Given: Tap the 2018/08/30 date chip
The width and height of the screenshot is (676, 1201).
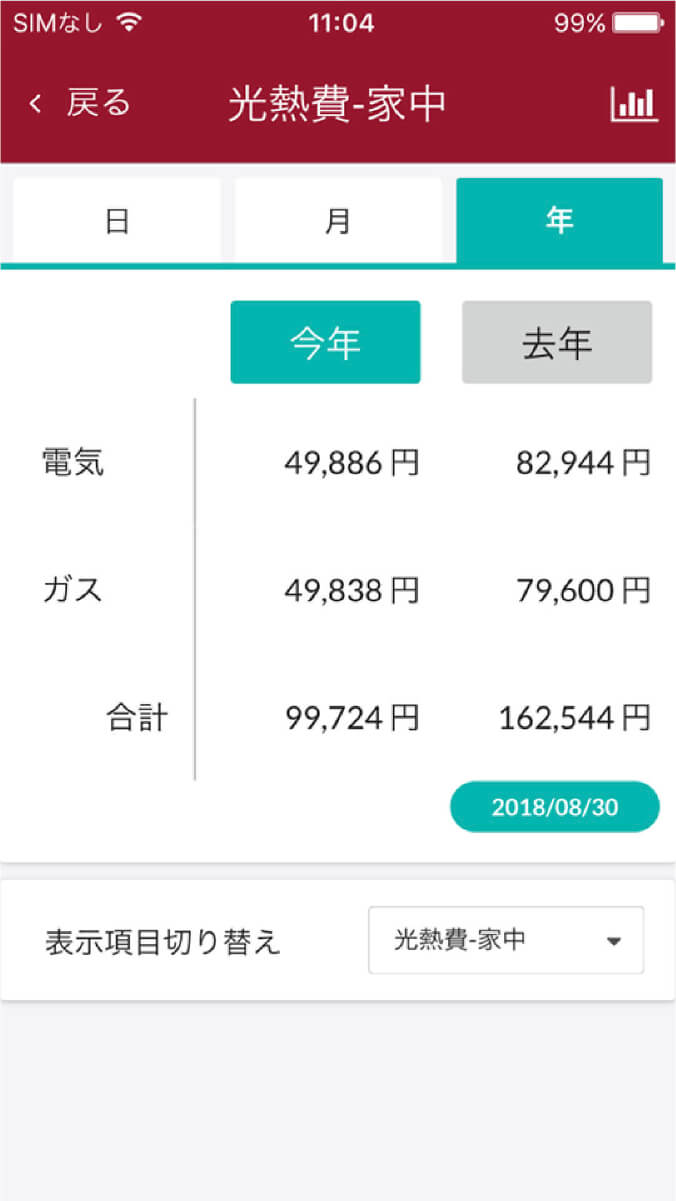Looking at the screenshot, I should 555,807.
